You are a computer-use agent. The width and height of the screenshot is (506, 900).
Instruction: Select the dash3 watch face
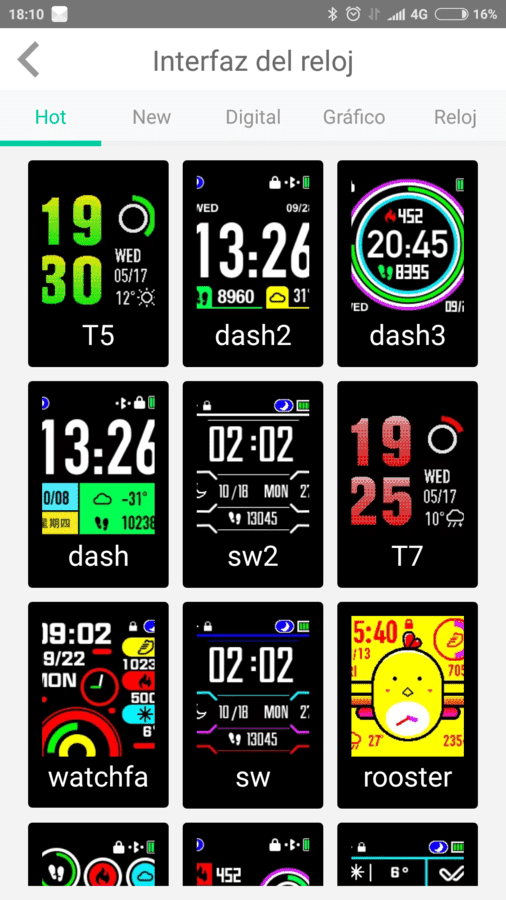click(x=407, y=263)
